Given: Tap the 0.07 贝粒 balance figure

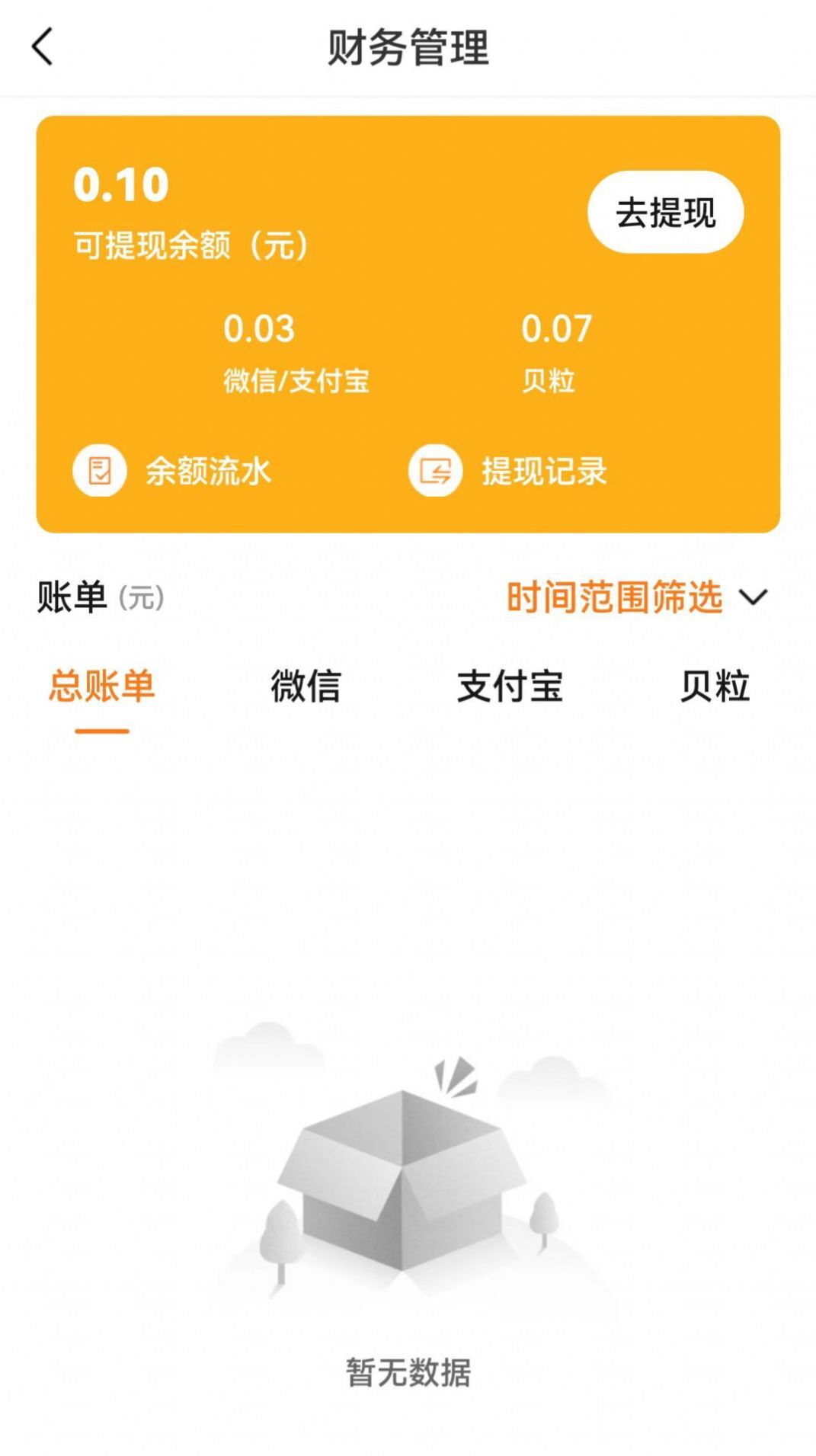Looking at the screenshot, I should pyautogui.click(x=554, y=329).
